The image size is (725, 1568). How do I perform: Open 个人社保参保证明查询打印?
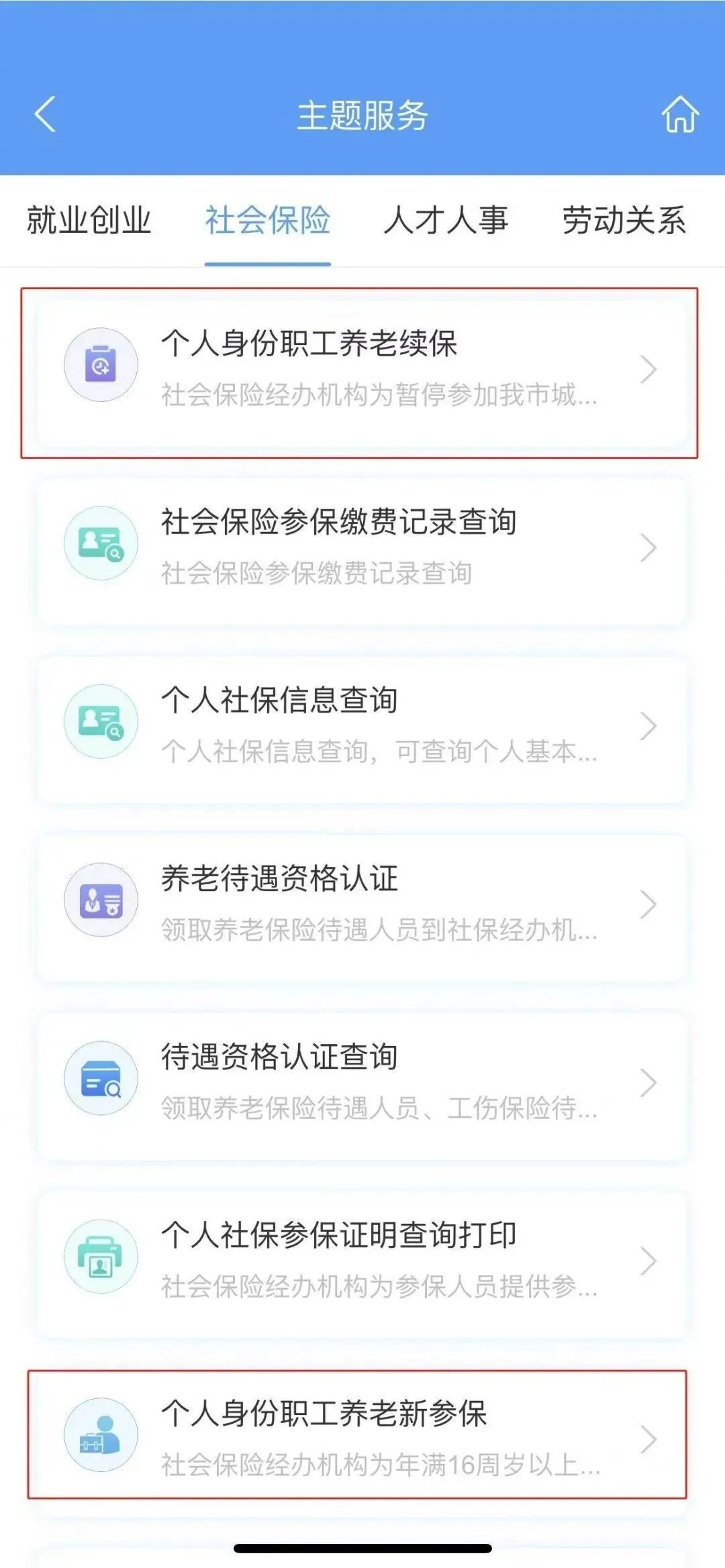tap(361, 1261)
